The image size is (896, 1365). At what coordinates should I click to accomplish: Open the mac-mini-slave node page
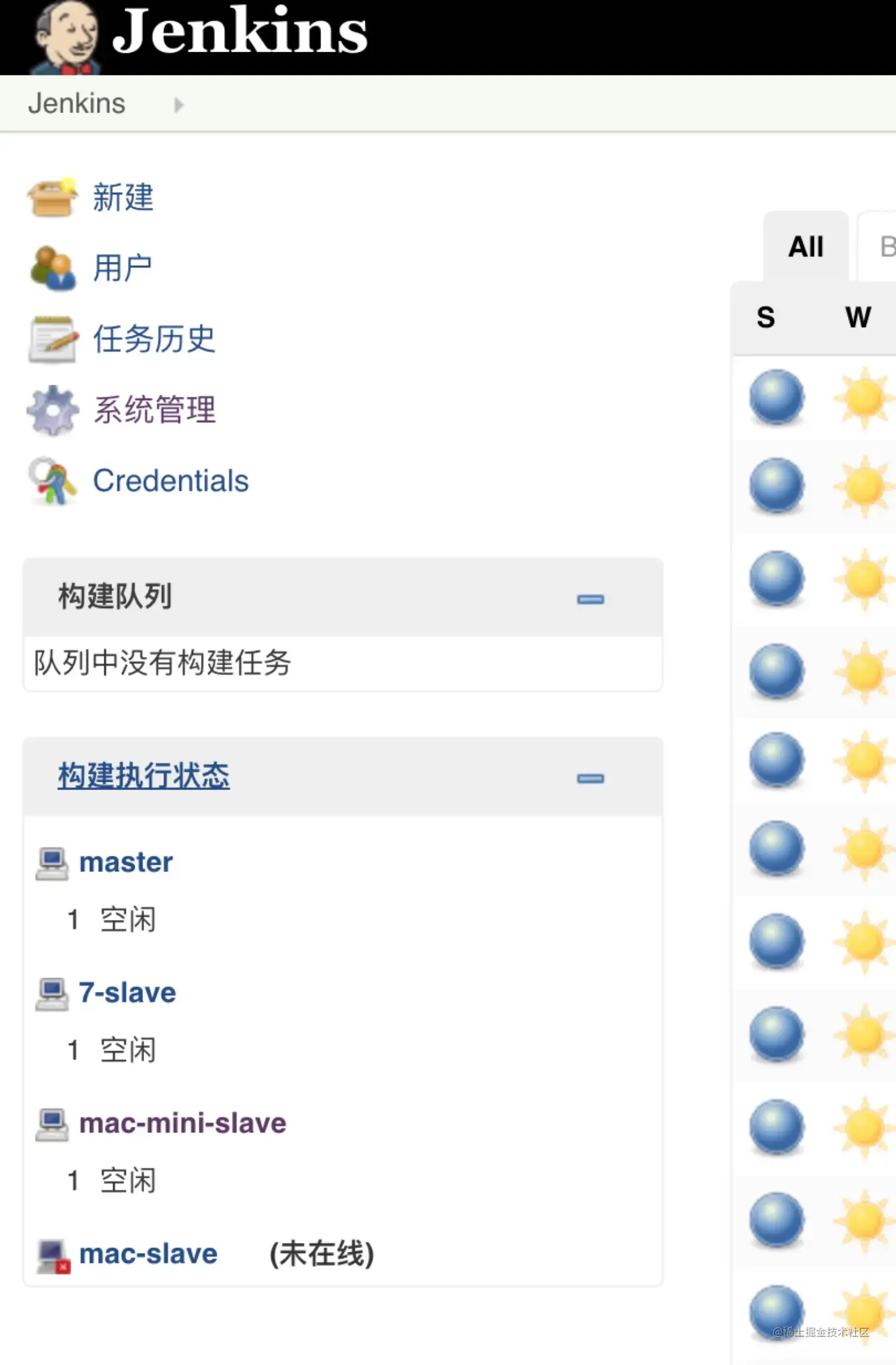click(x=183, y=1123)
